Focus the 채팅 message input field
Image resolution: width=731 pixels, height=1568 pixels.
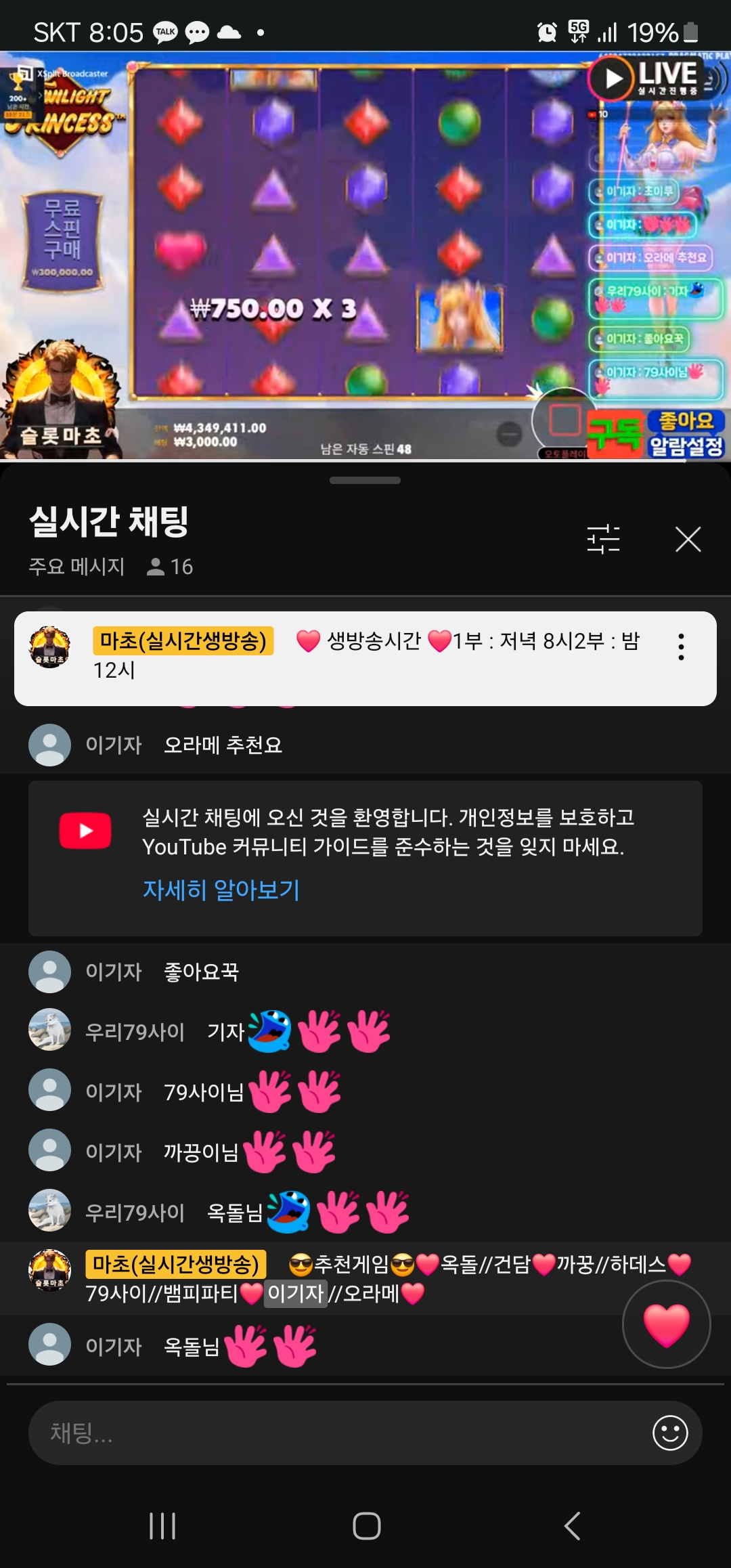338,1433
